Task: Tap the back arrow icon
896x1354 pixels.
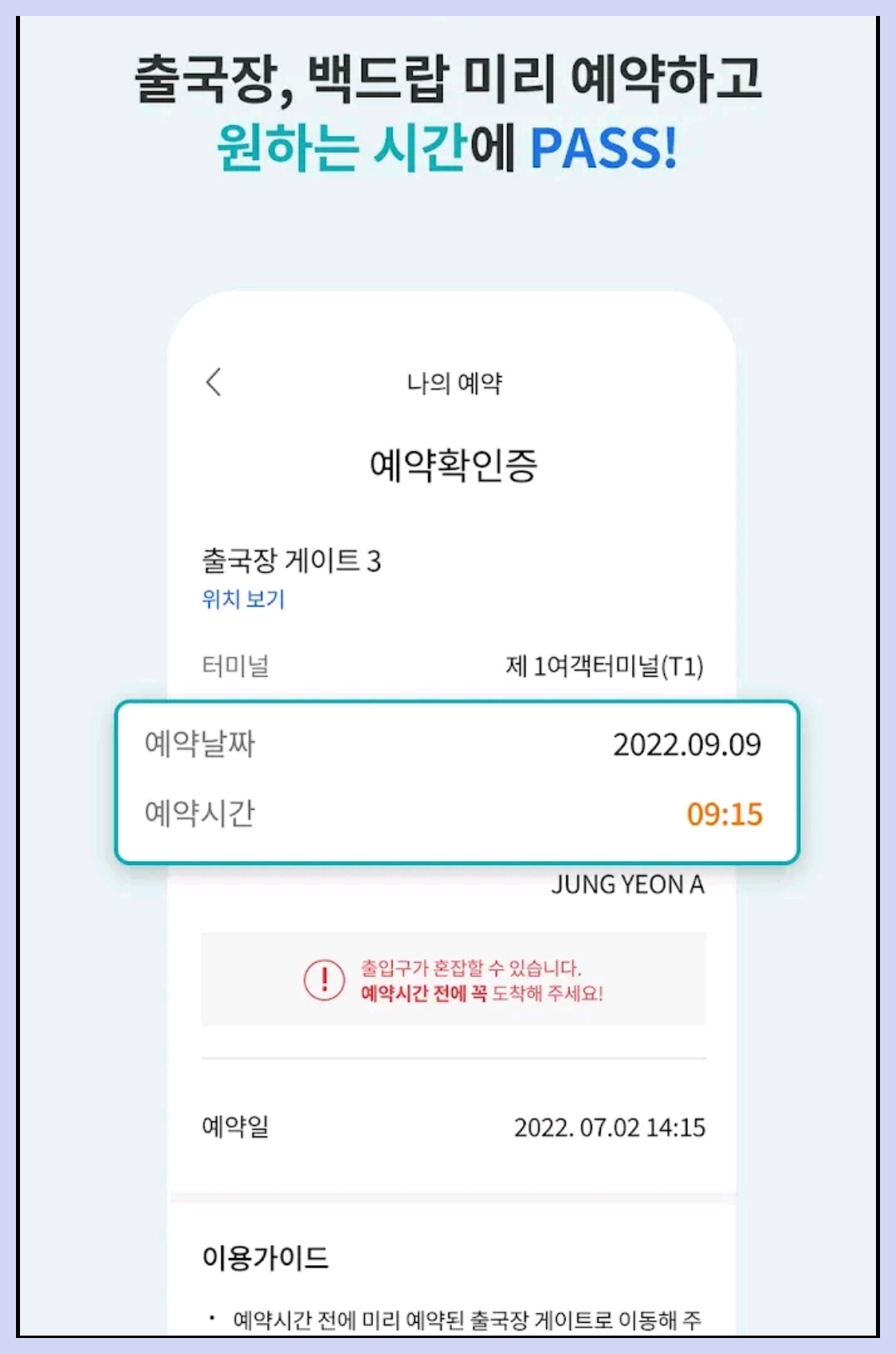Action: coord(211,383)
